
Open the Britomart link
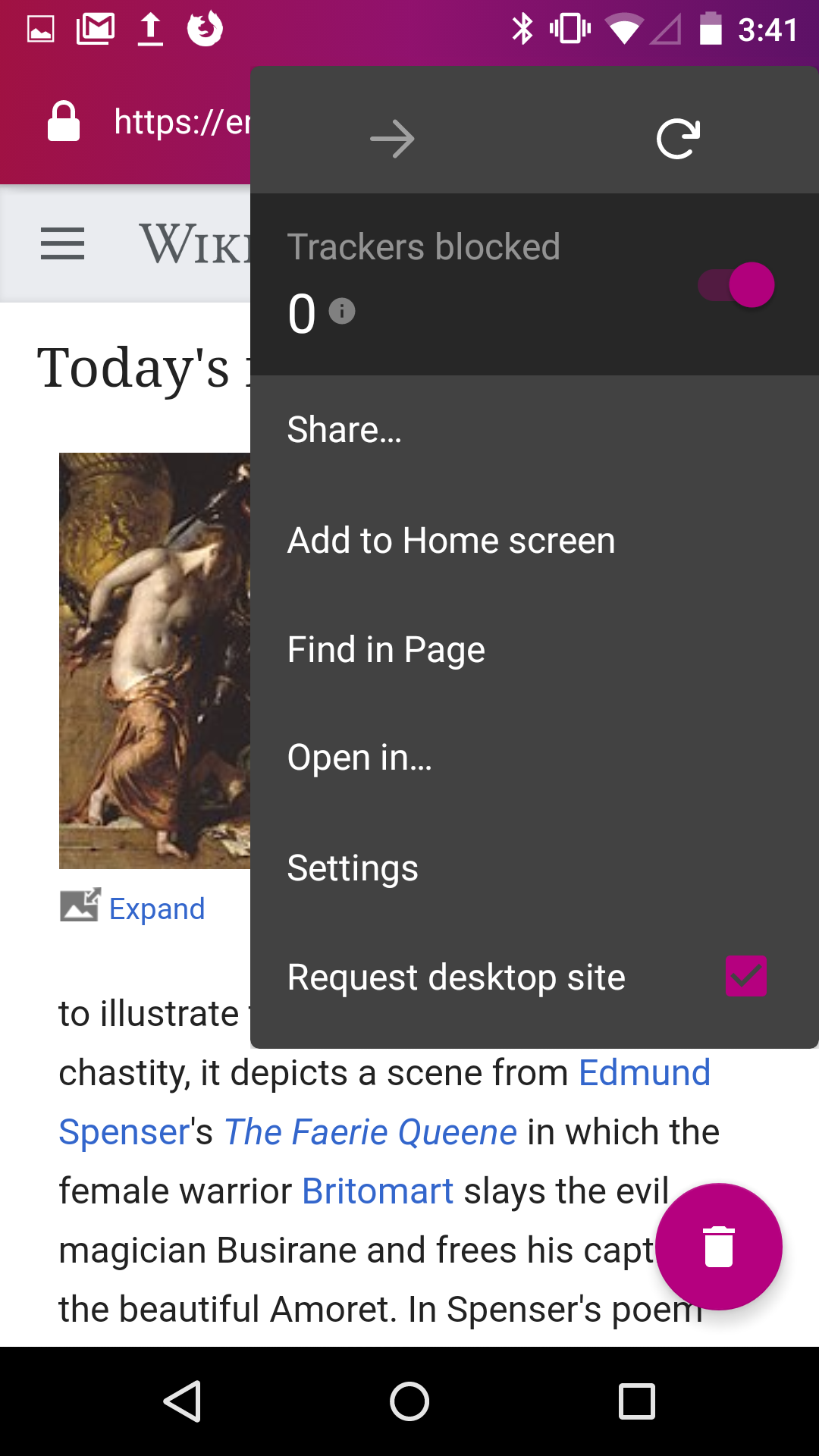pos(378,1191)
